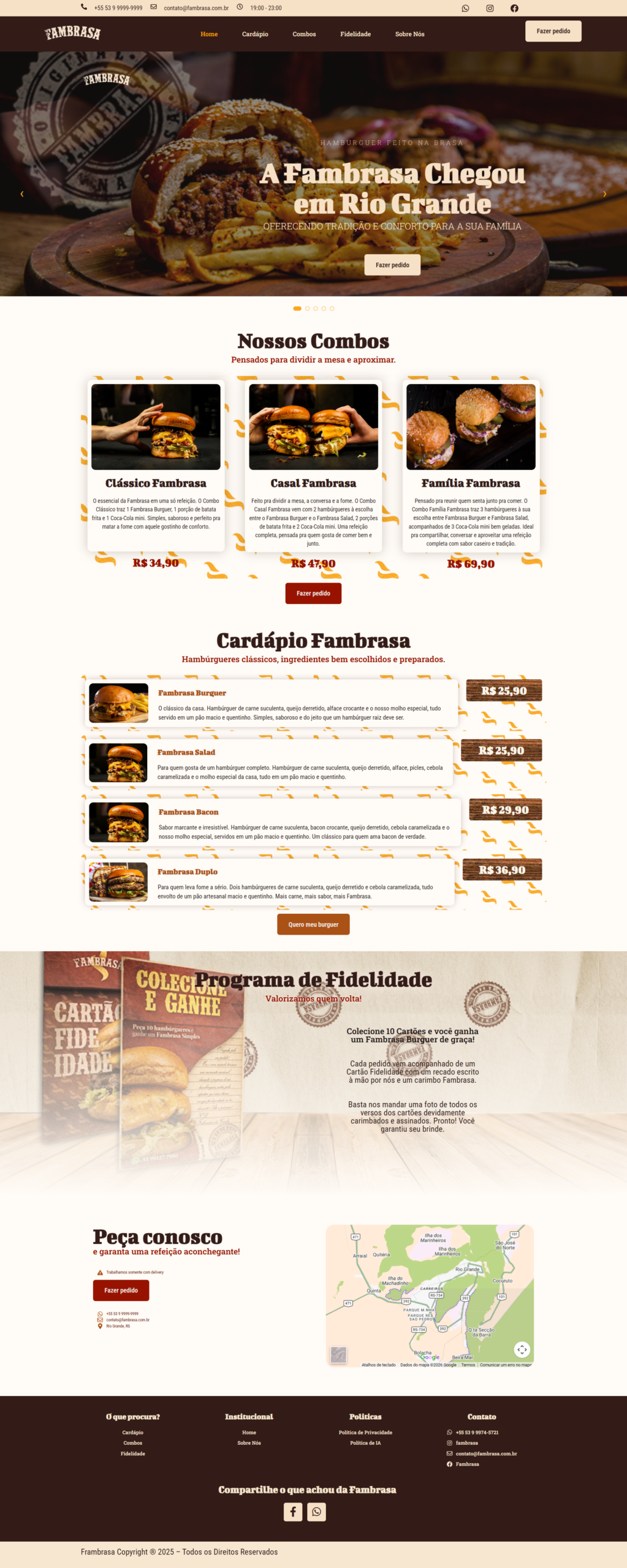Go to the previous hero slide arrow
Screen dimensions: 627x1568
click(x=22, y=194)
